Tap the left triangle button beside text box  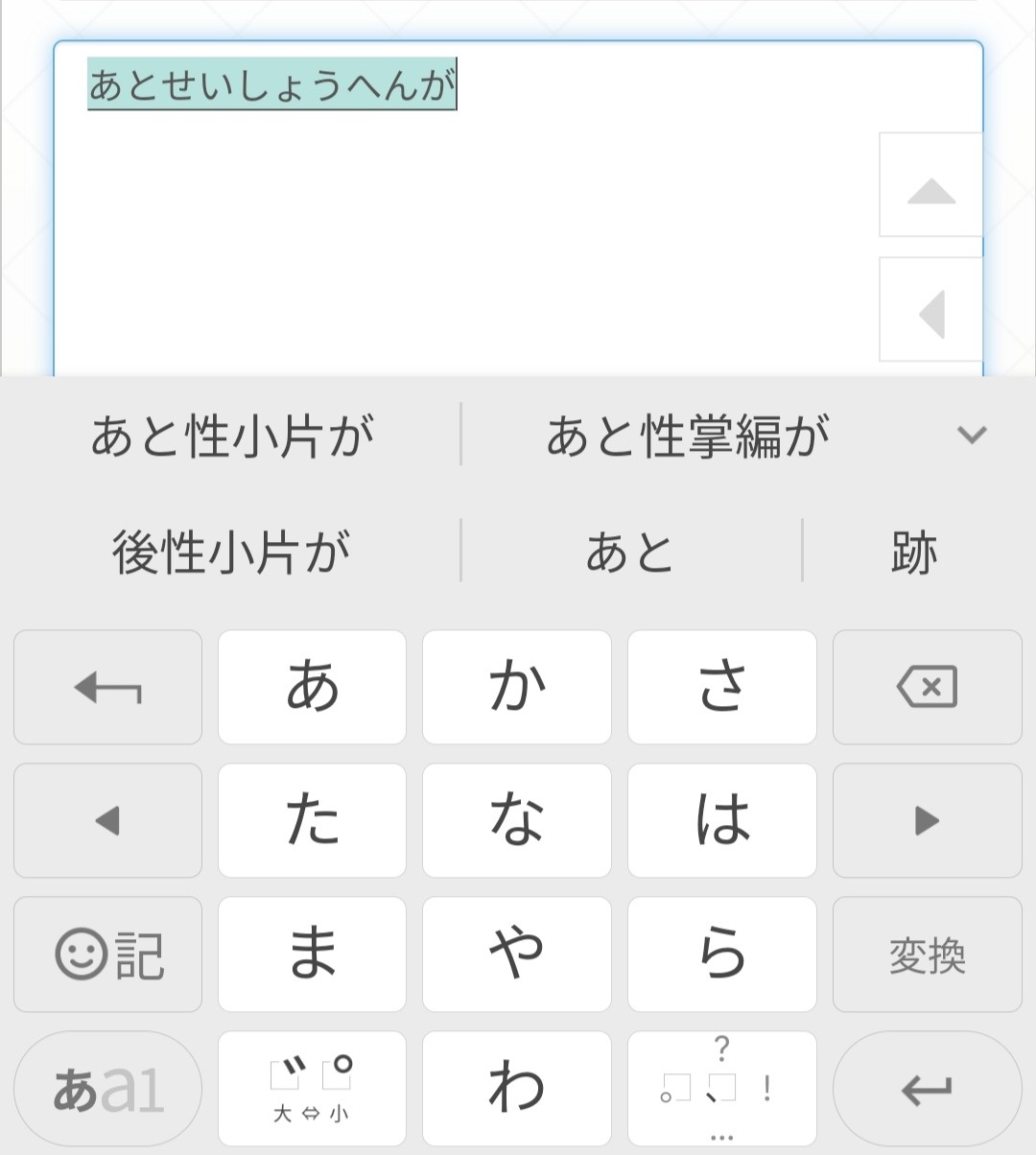(930, 311)
